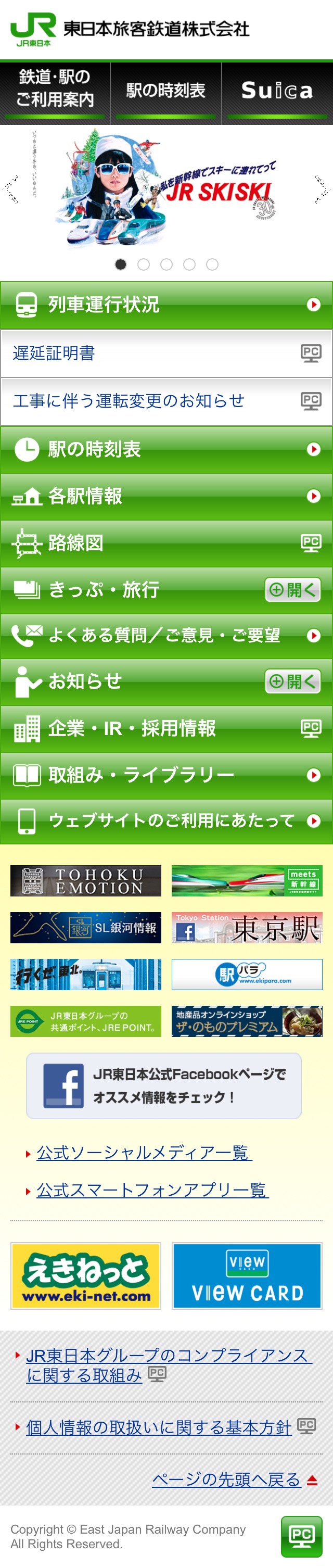This screenshot has width=333, height=1568.
Task: Switch to PC site via bottom PC button
Action: coord(301,1536)
